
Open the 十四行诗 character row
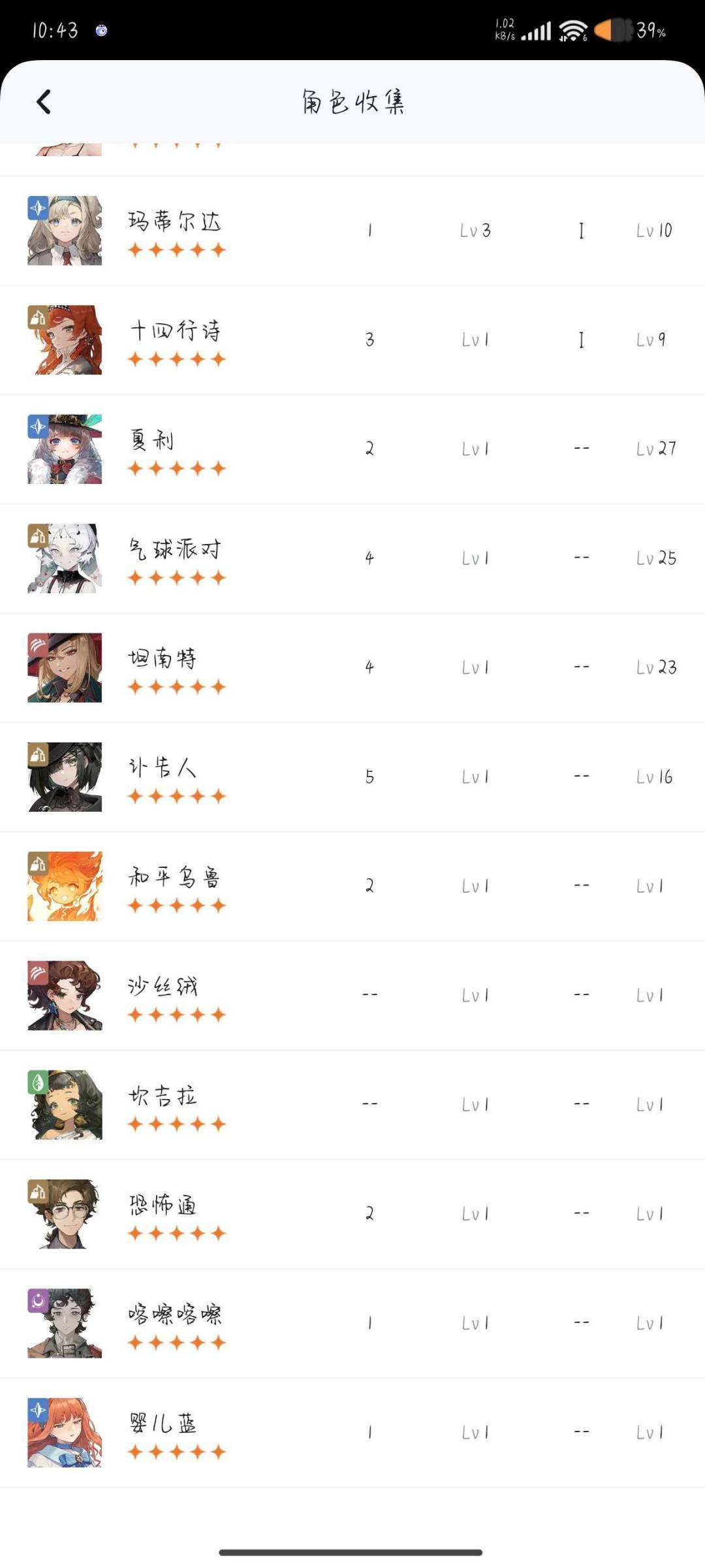[352, 340]
